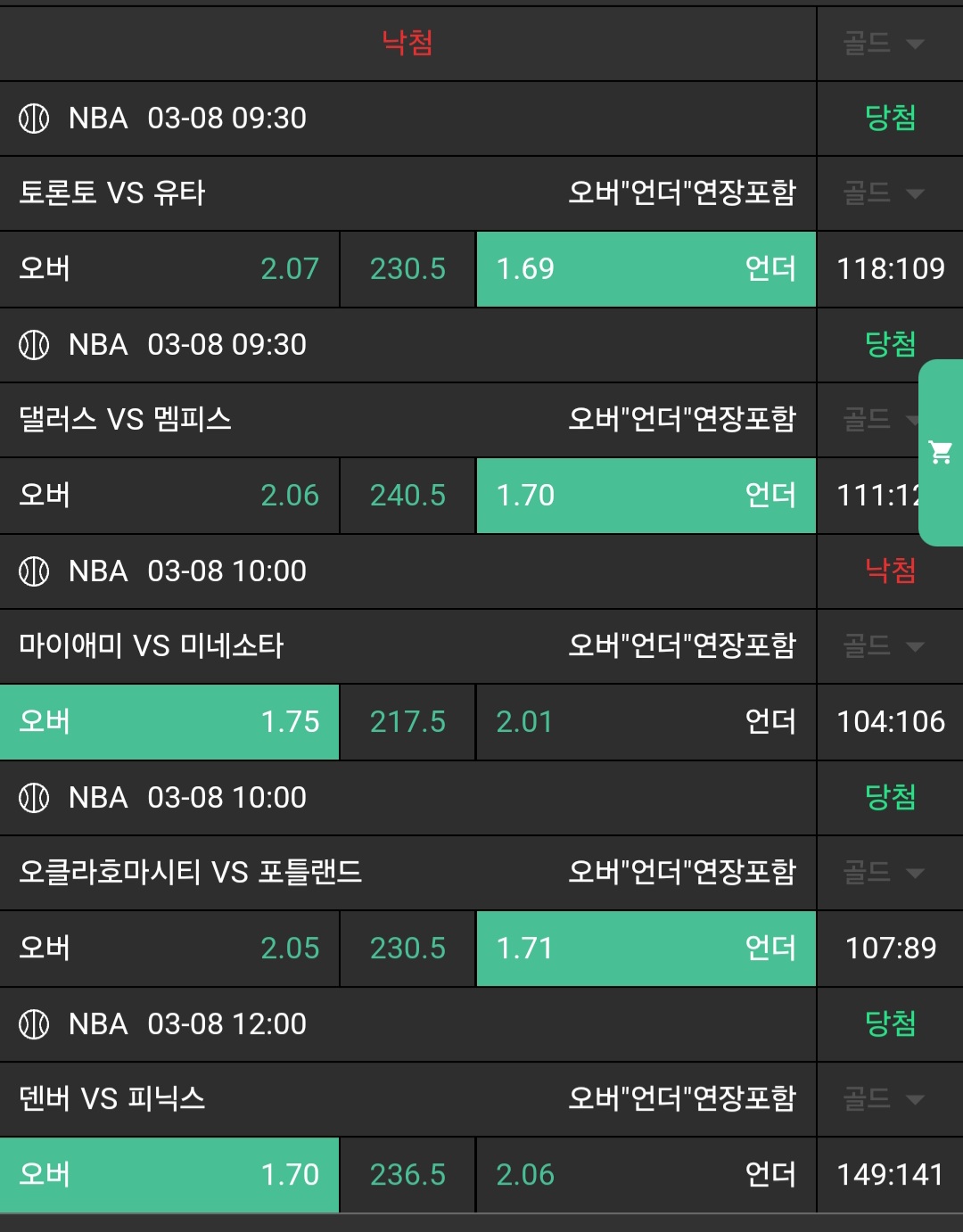963x1232 pixels.
Task: Open the floating shopping cart tab
Action: [940, 453]
